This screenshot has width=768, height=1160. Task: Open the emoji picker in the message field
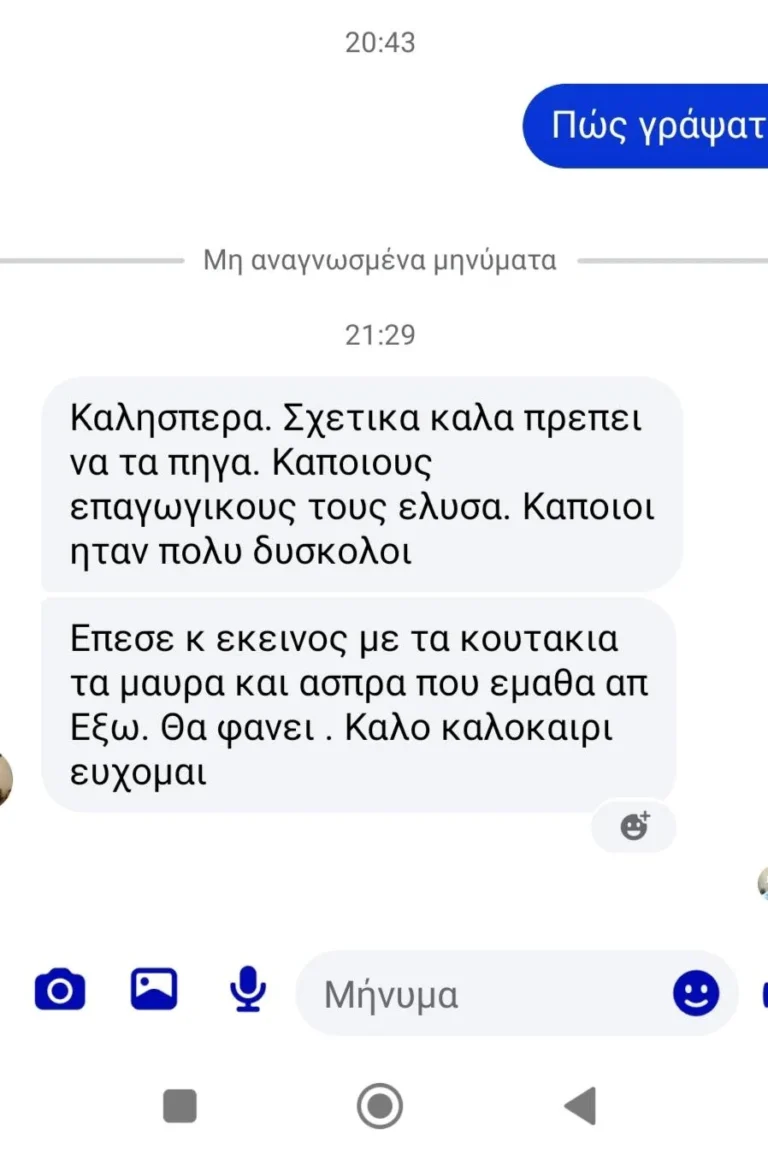[695, 993]
